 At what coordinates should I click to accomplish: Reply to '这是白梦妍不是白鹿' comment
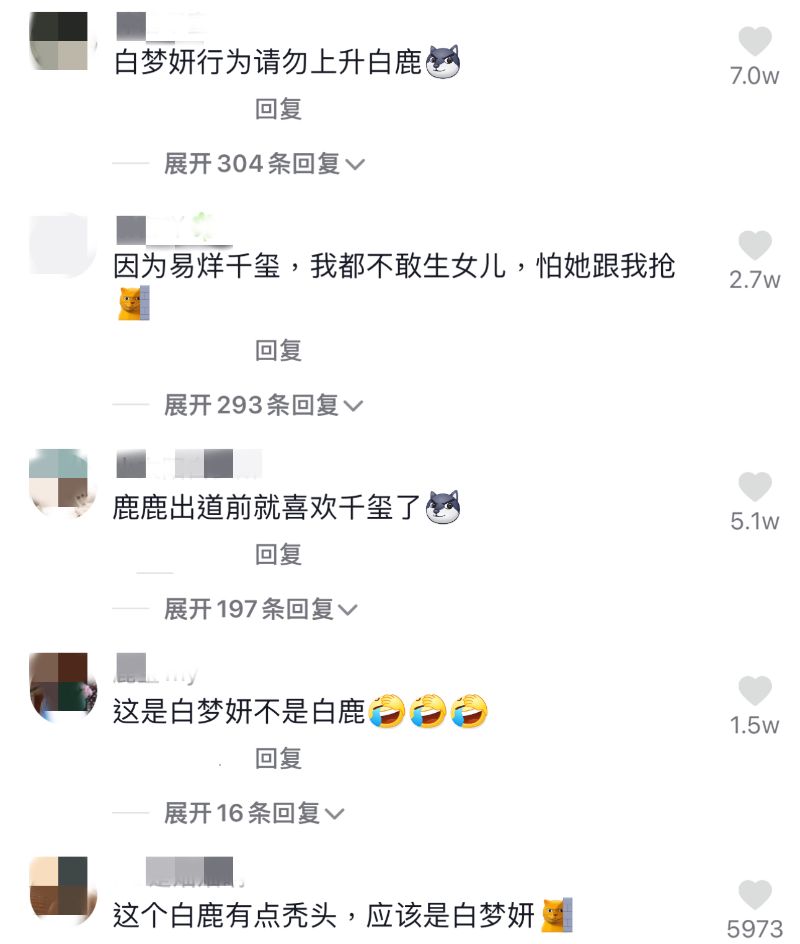click(x=278, y=759)
